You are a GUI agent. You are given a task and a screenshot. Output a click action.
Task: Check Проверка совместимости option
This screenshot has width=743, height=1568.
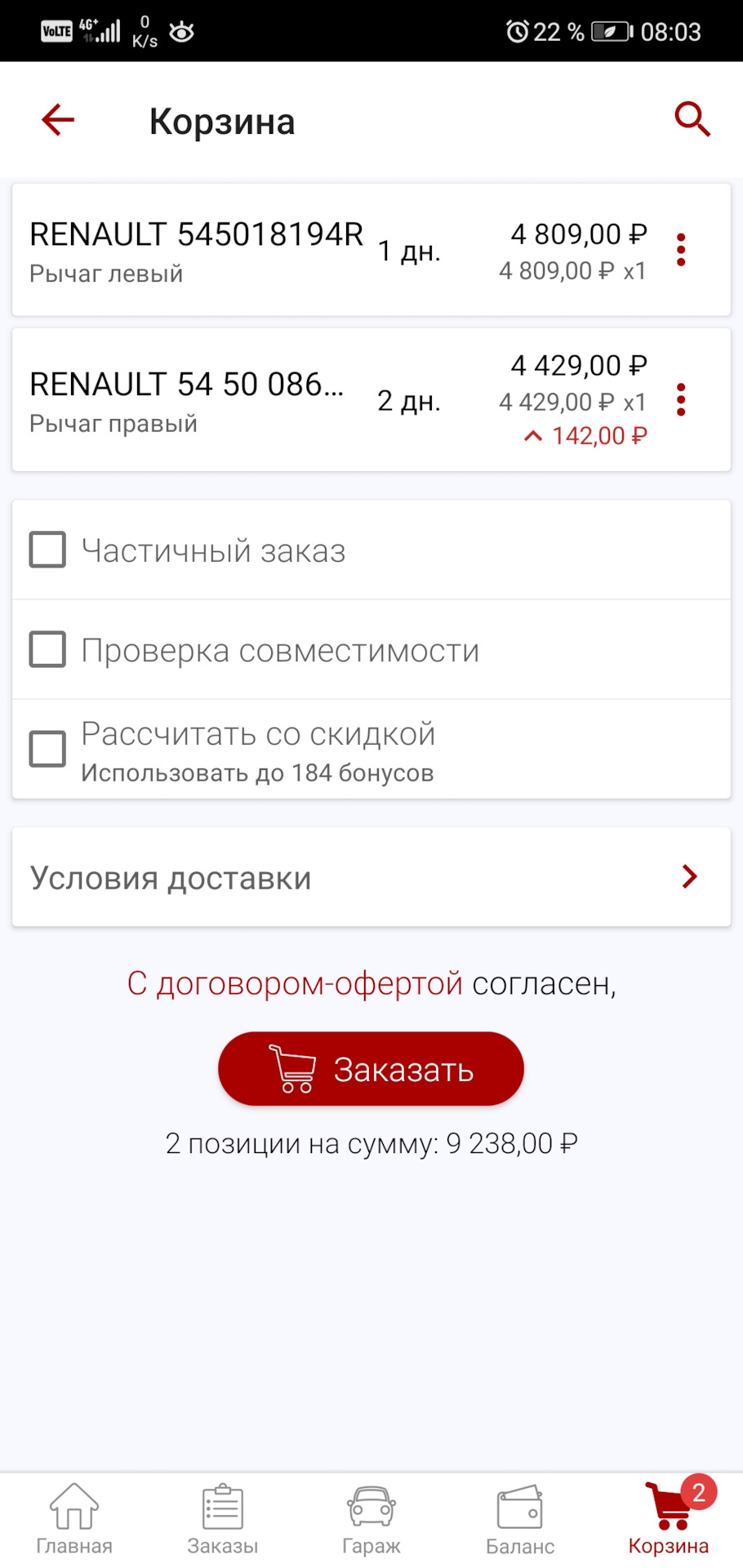click(x=47, y=650)
